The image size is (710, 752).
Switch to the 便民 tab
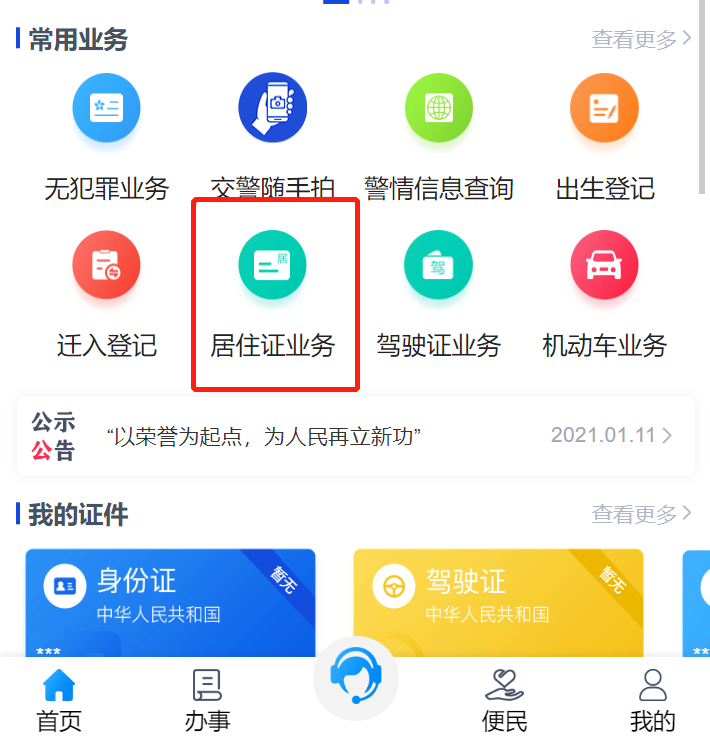coord(504,700)
